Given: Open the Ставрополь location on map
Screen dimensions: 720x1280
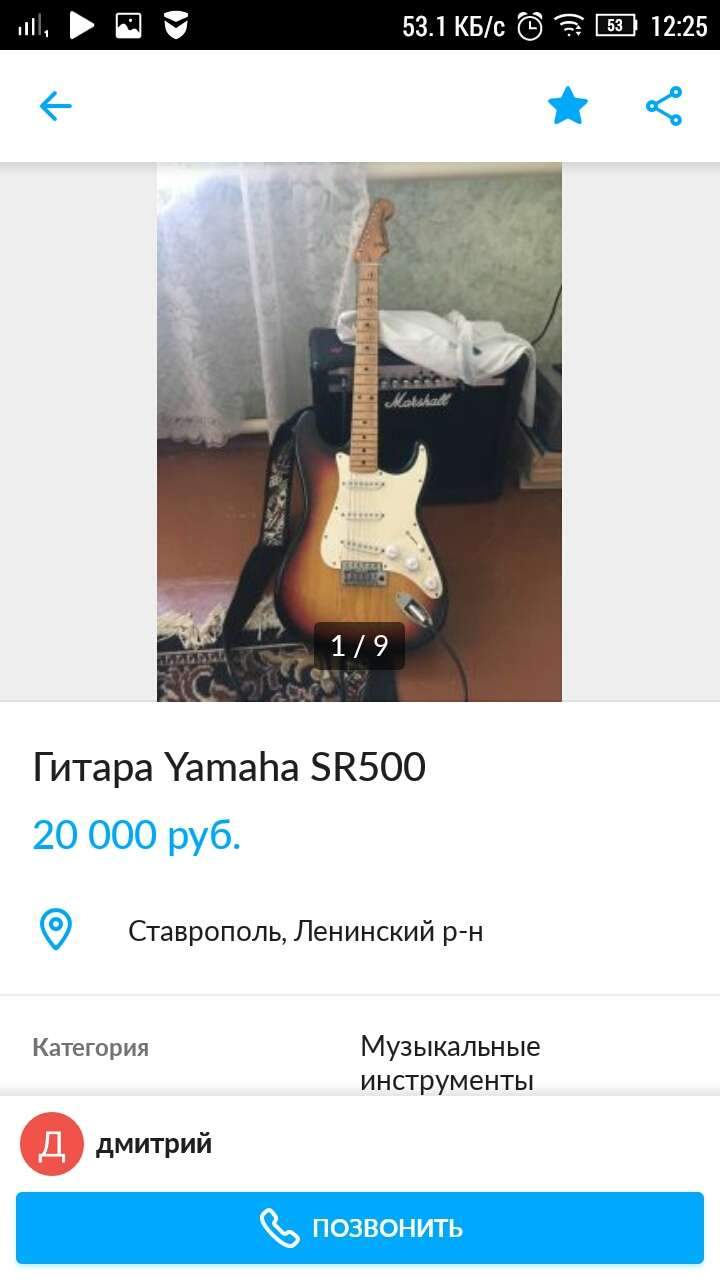Looking at the screenshot, I should tap(305, 932).
